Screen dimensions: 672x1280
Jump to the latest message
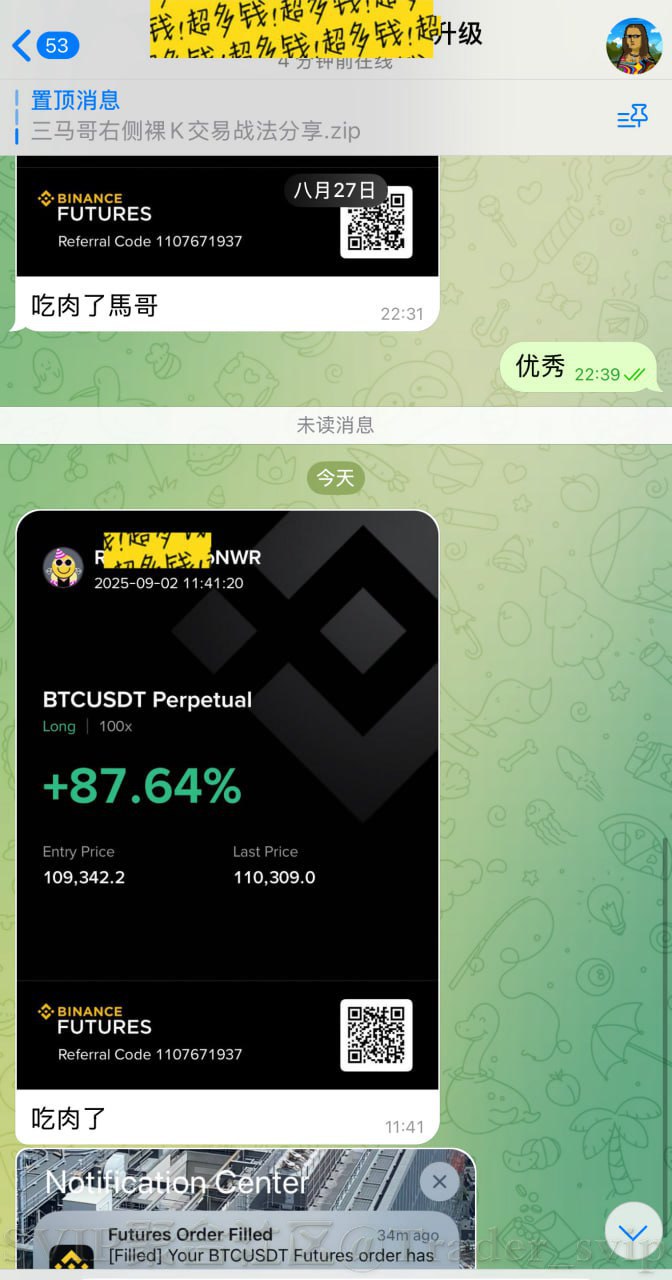[633, 1232]
